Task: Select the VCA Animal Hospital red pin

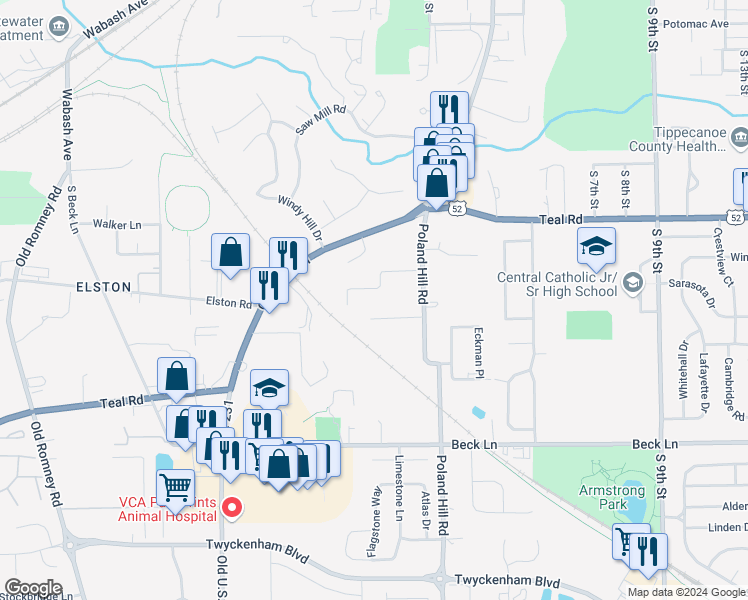Action: click(232, 509)
